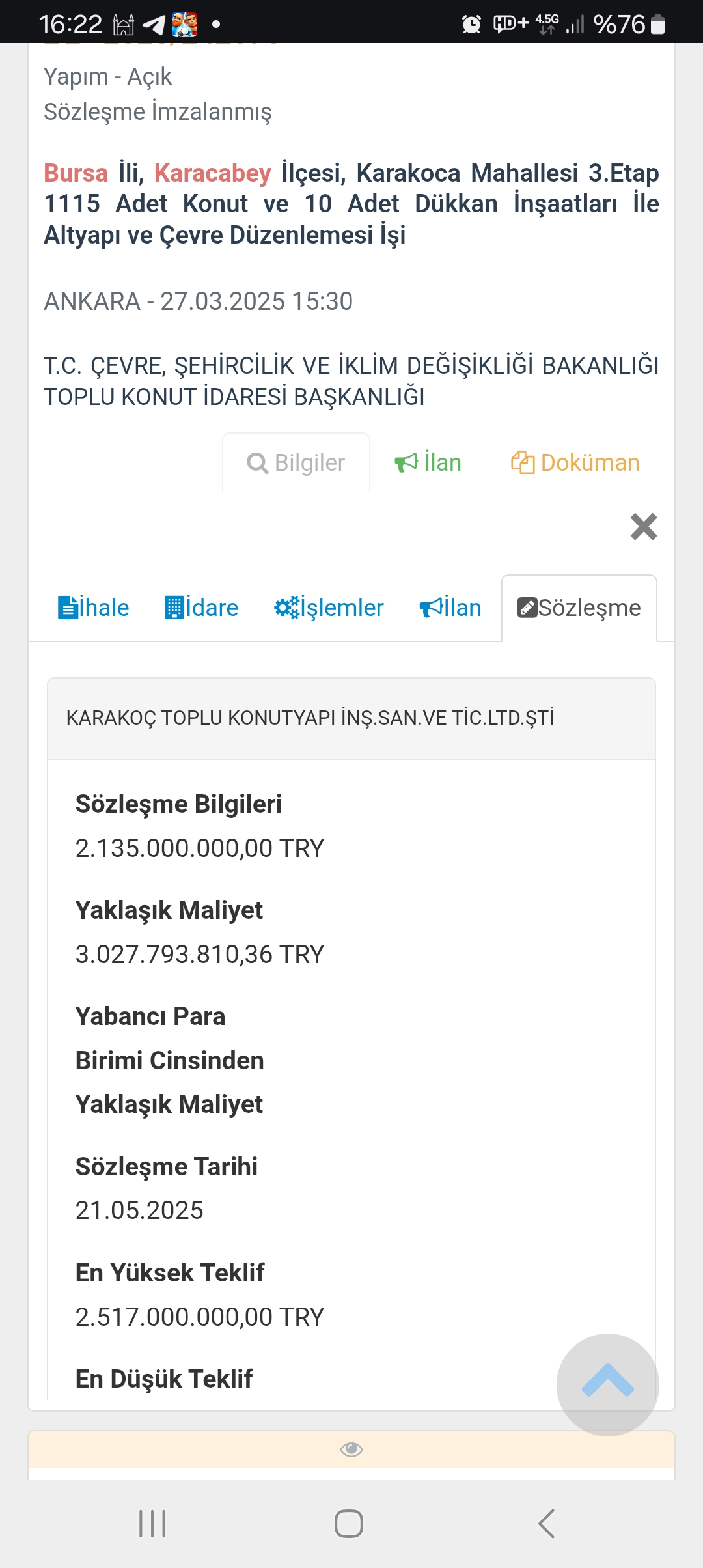Open the Doküman tab
The image size is (703, 1568).
click(x=575, y=463)
